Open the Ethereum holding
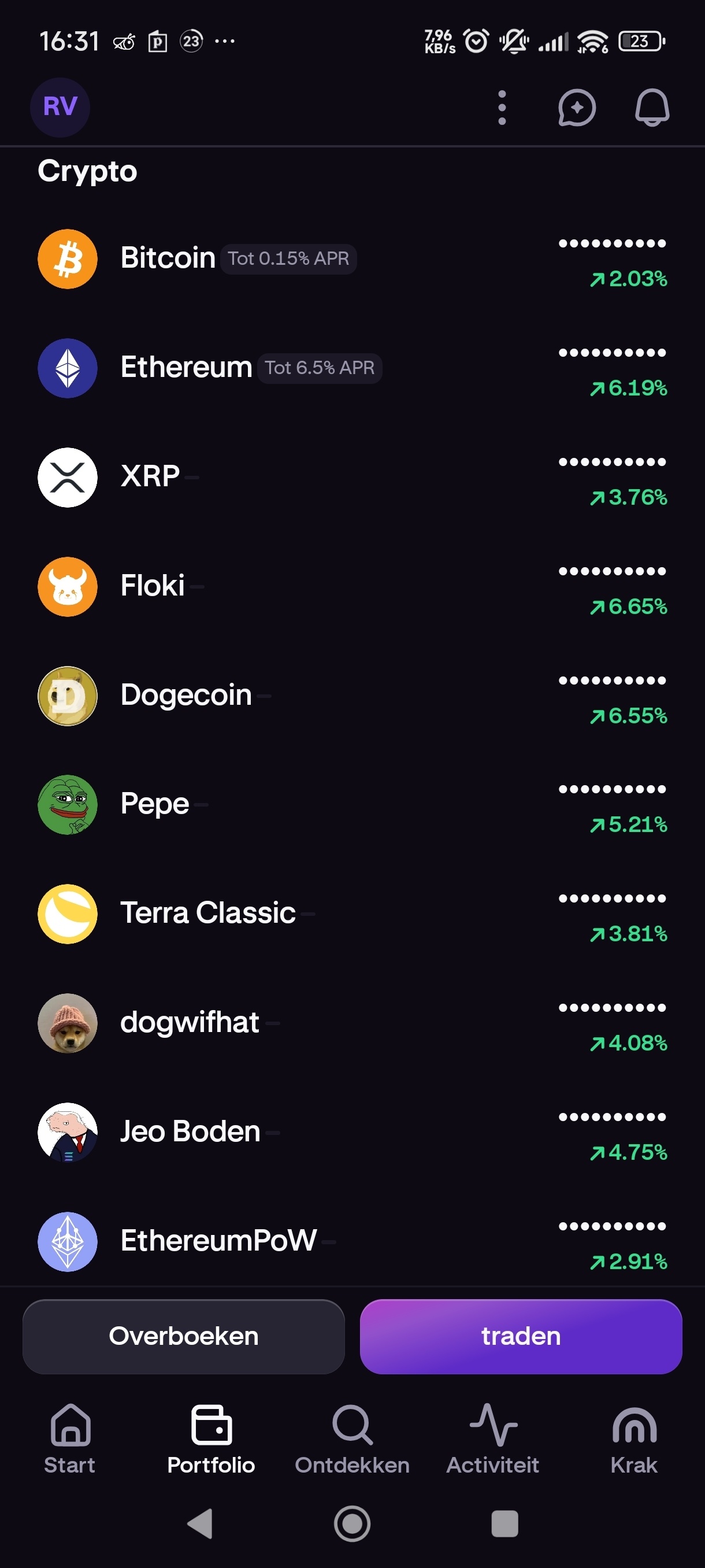 pos(186,368)
